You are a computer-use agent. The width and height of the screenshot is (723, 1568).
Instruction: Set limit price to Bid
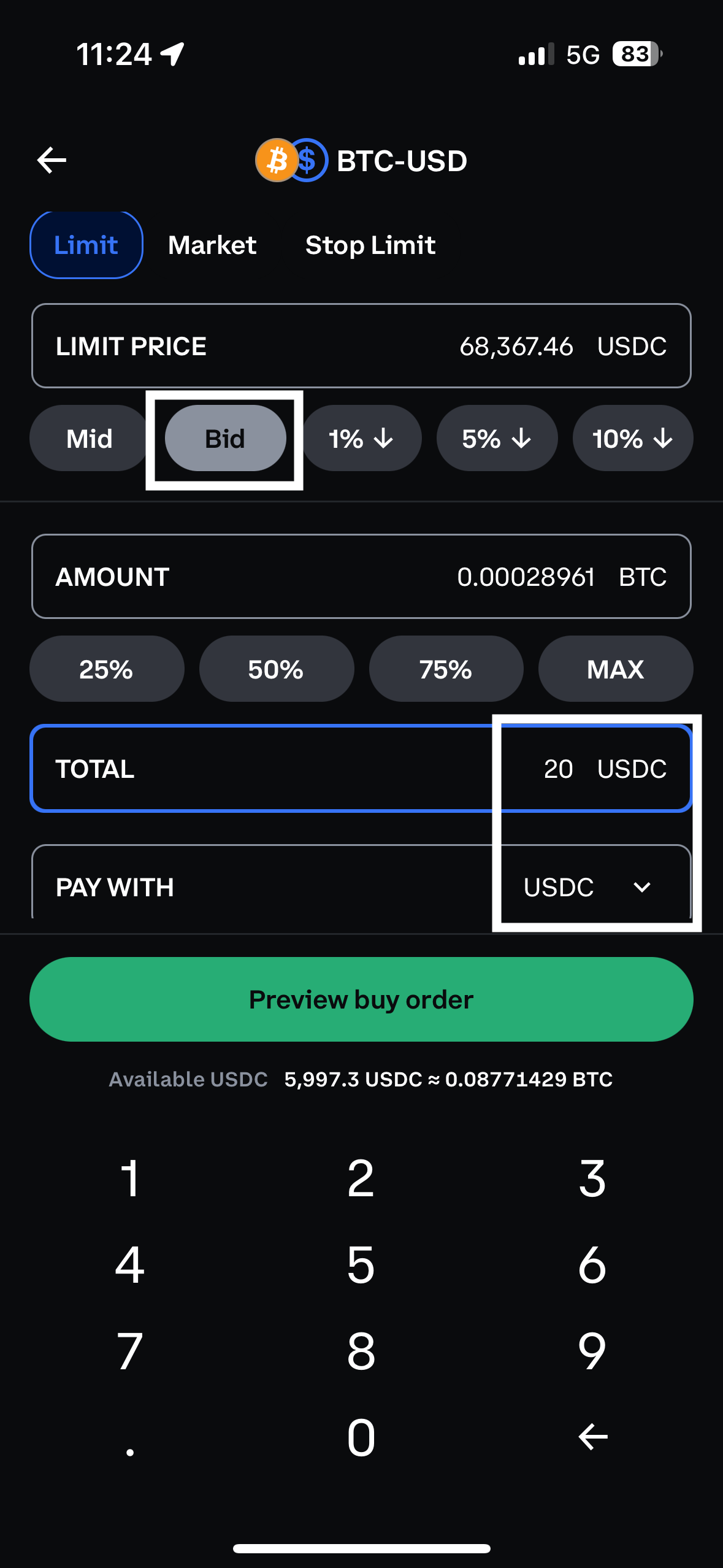(225, 438)
